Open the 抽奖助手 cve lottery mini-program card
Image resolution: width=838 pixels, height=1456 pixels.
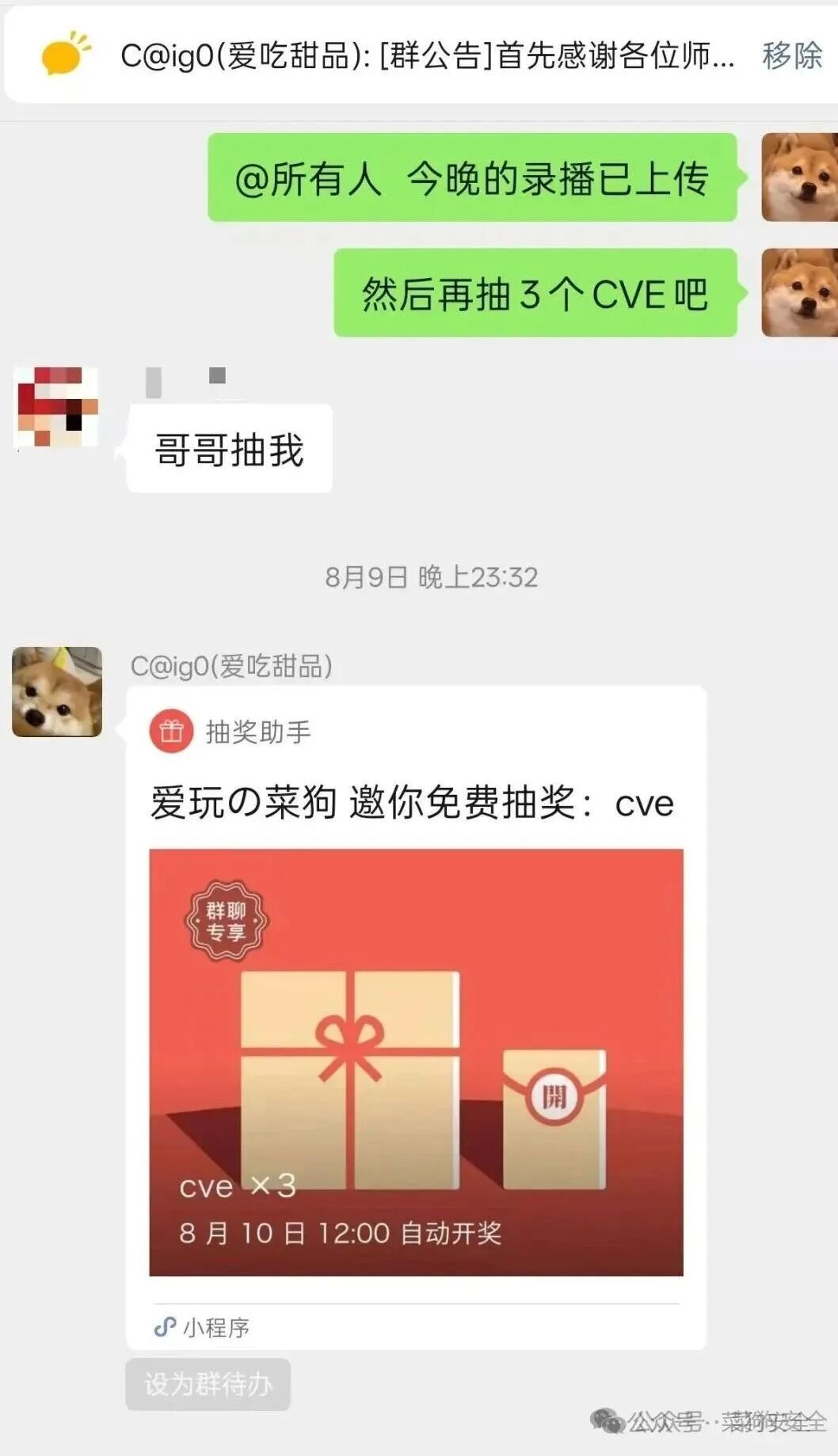[x=416, y=1017]
